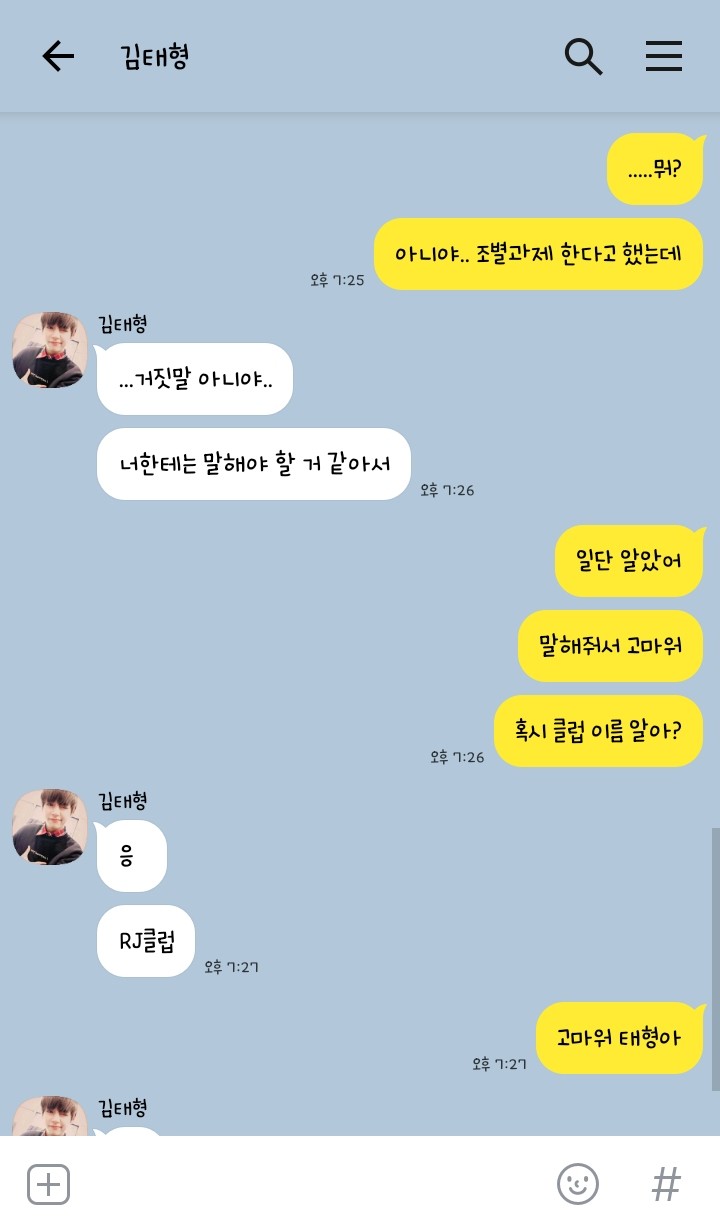This screenshot has width=720, height=1232.
Task: Open the emoticon picker
Action: pos(577,1185)
